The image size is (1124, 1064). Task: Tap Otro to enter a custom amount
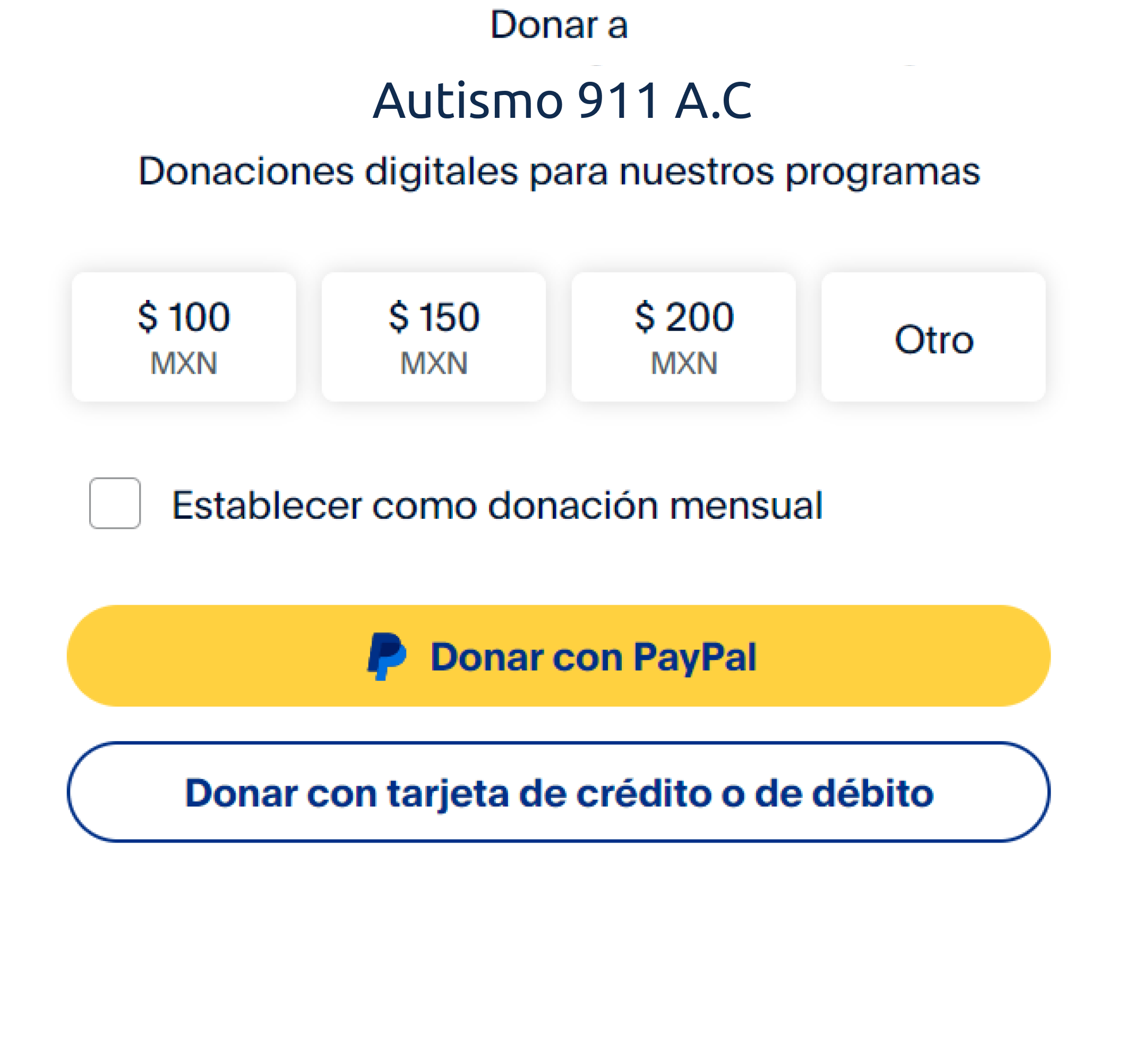[933, 339]
